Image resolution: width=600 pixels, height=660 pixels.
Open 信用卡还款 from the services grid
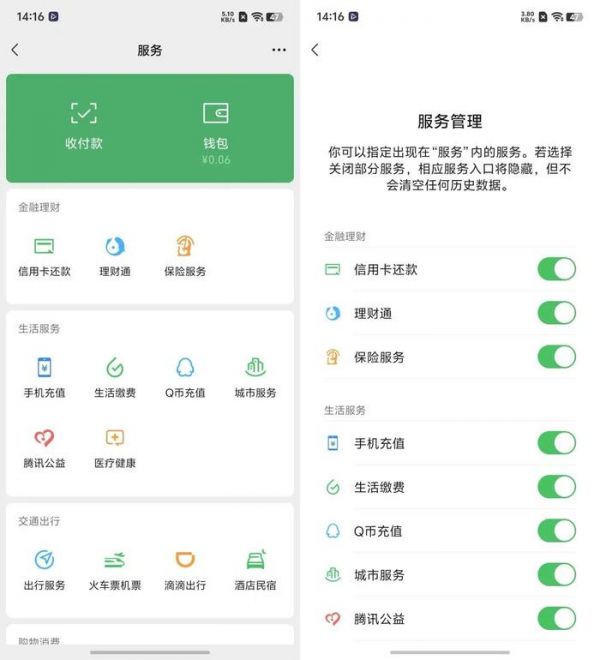click(x=44, y=256)
